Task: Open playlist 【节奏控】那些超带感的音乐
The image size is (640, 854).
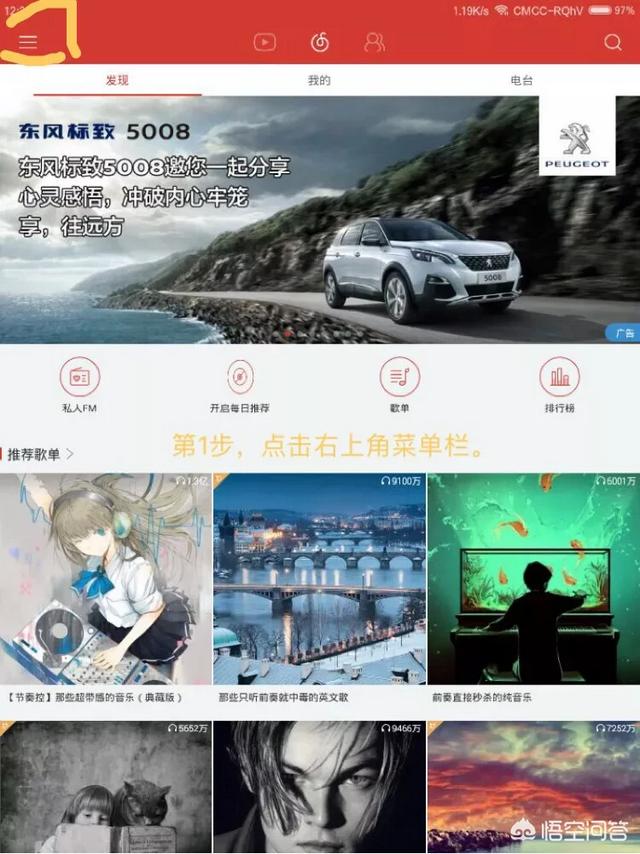Action: tap(106, 578)
